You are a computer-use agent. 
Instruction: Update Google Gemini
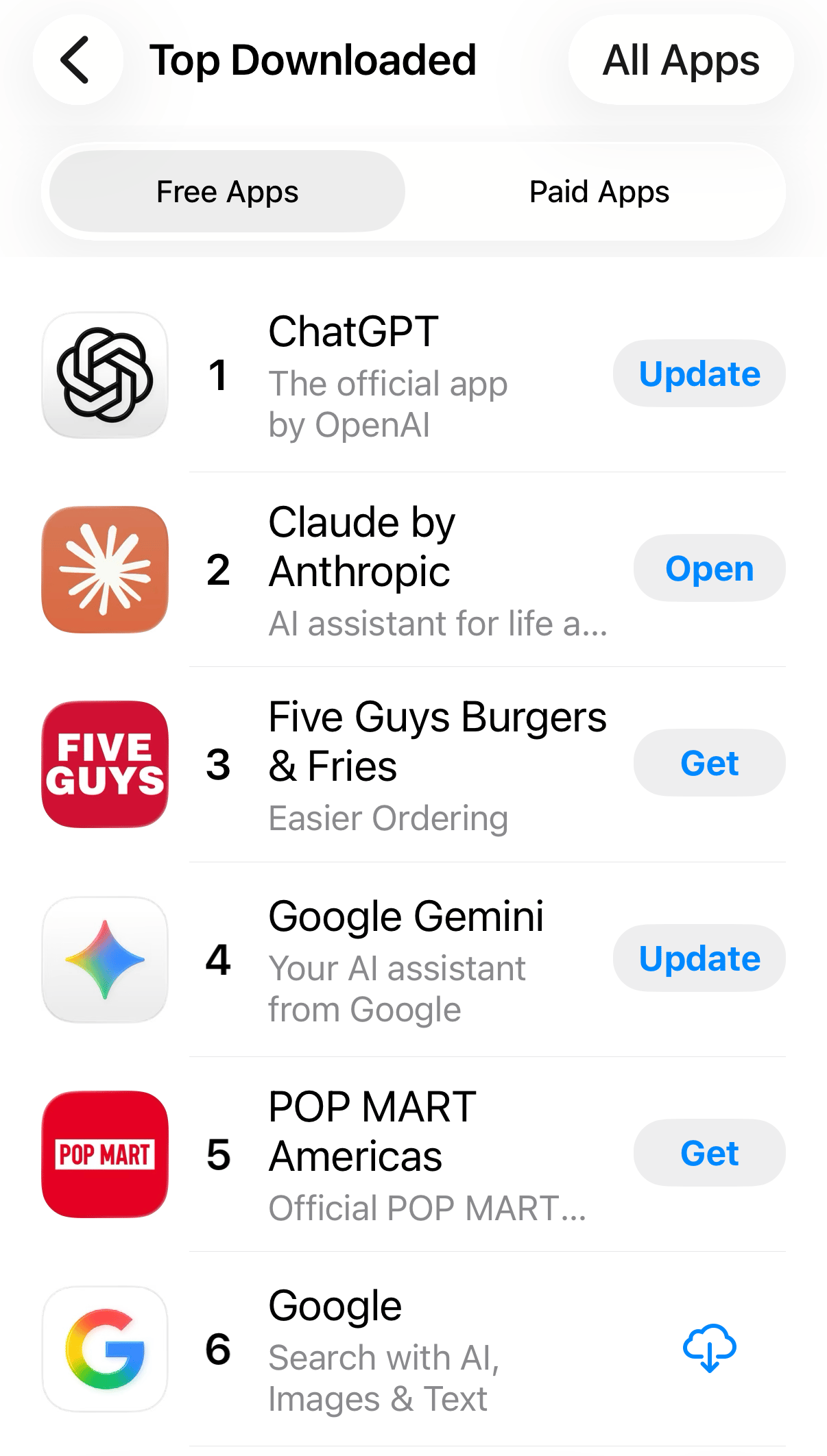pyautogui.click(x=699, y=958)
